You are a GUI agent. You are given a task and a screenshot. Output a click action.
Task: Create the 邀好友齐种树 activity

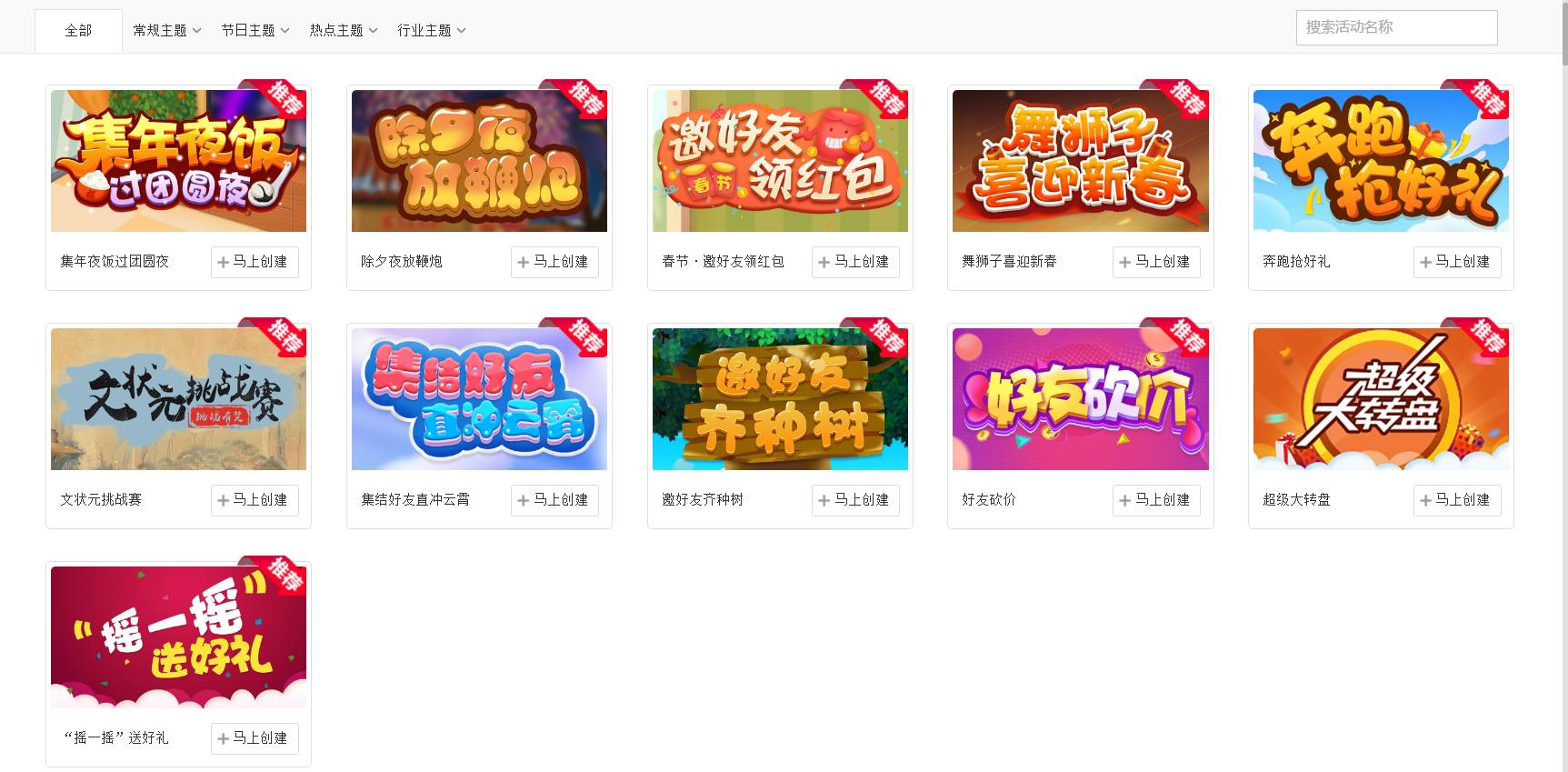pos(855,500)
